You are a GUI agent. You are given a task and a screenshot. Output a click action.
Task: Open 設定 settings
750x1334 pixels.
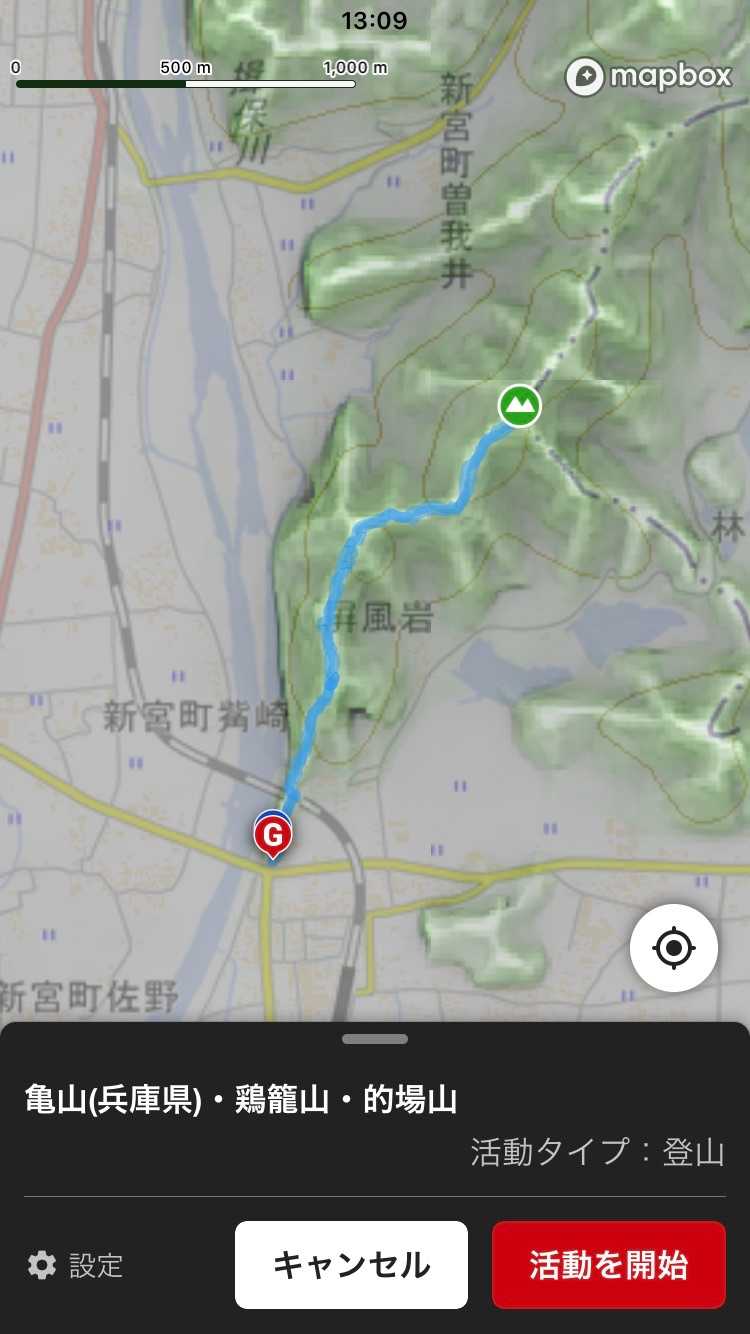click(x=76, y=1265)
